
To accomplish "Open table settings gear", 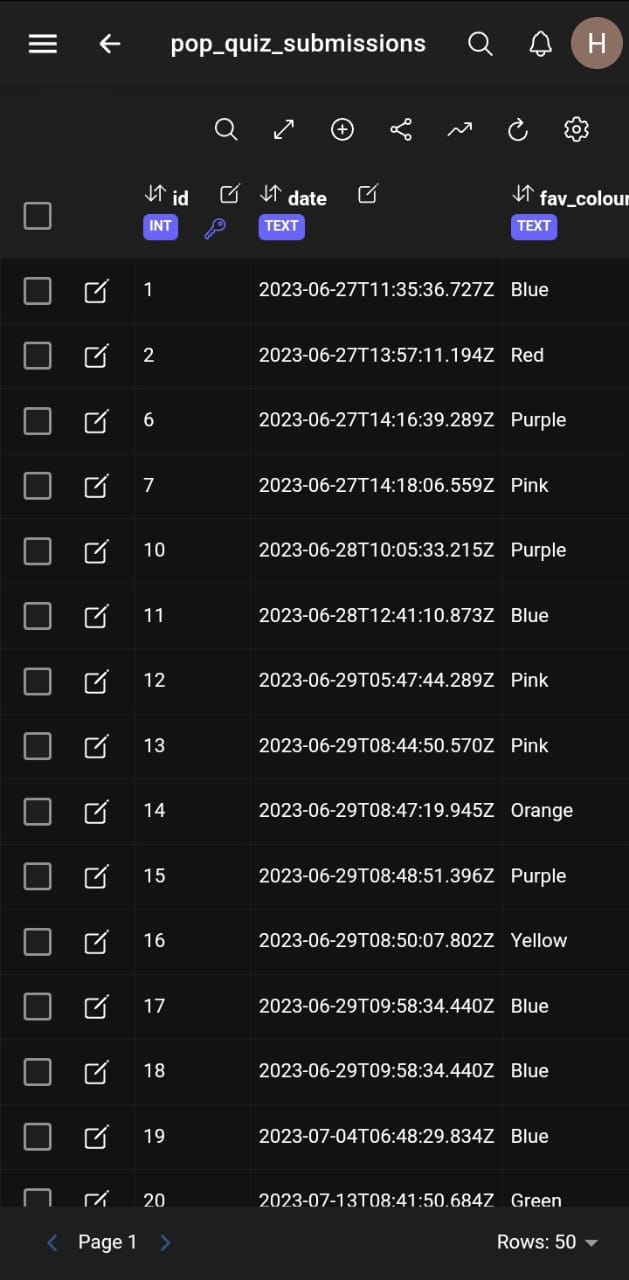I will (x=576, y=130).
